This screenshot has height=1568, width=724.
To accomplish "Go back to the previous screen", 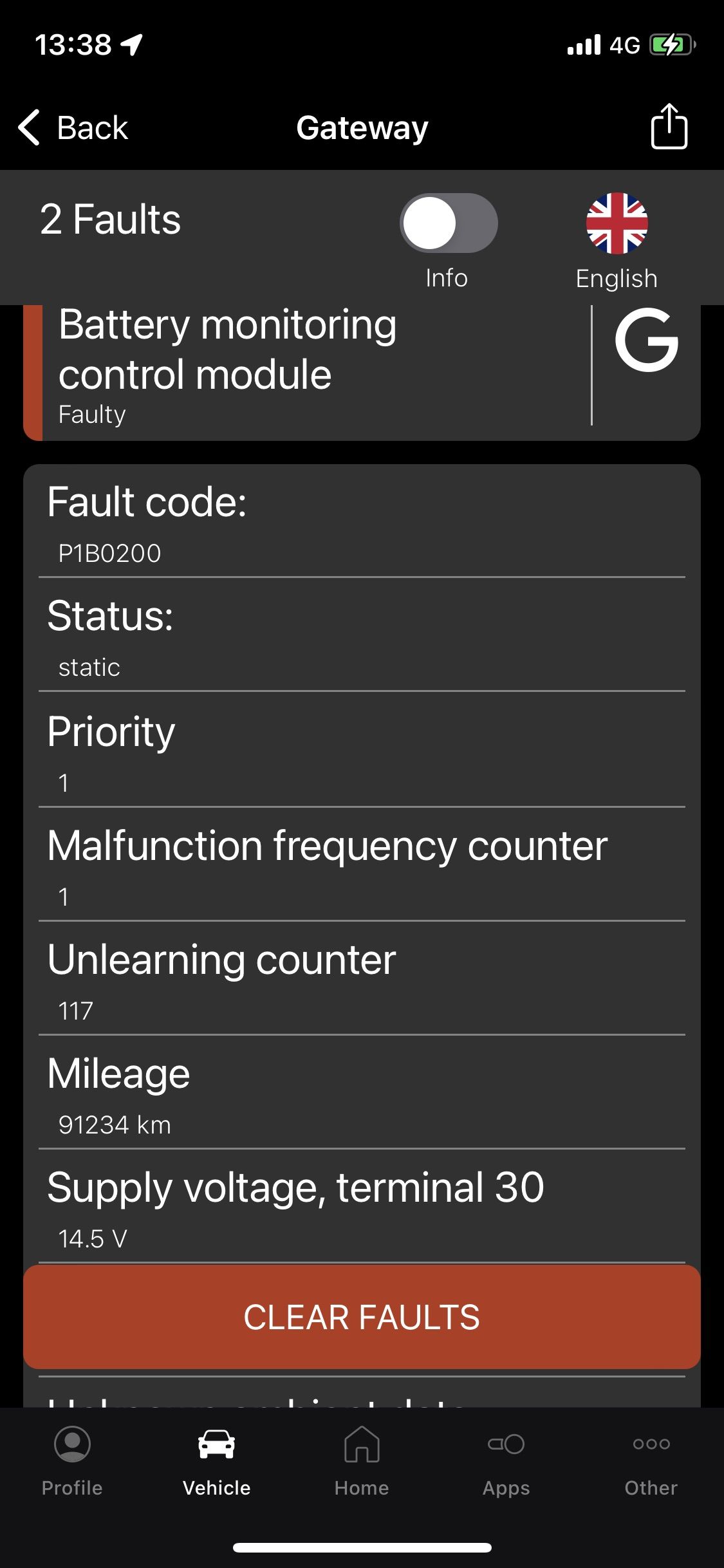I will [x=73, y=127].
